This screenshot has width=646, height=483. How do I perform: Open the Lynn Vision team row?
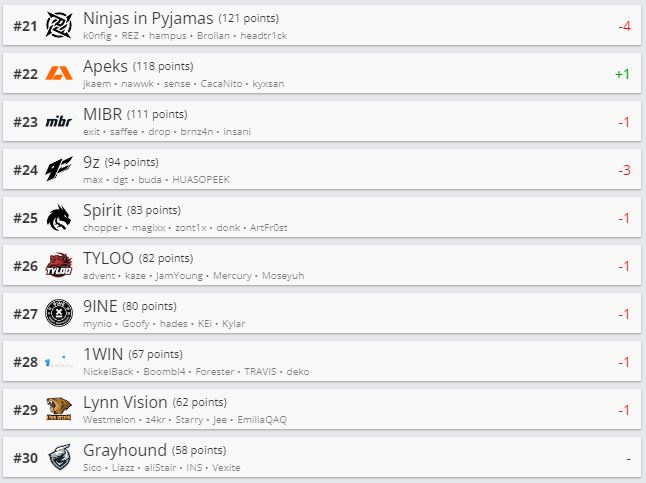point(320,409)
